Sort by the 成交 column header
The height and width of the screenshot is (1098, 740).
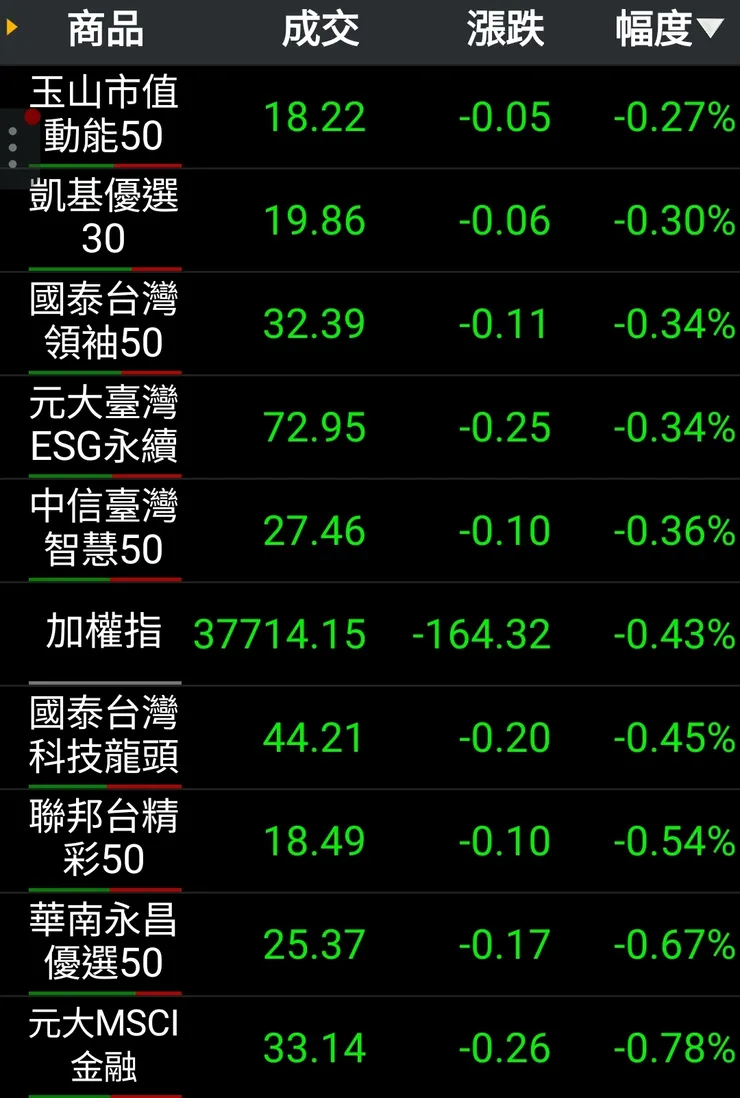320,30
